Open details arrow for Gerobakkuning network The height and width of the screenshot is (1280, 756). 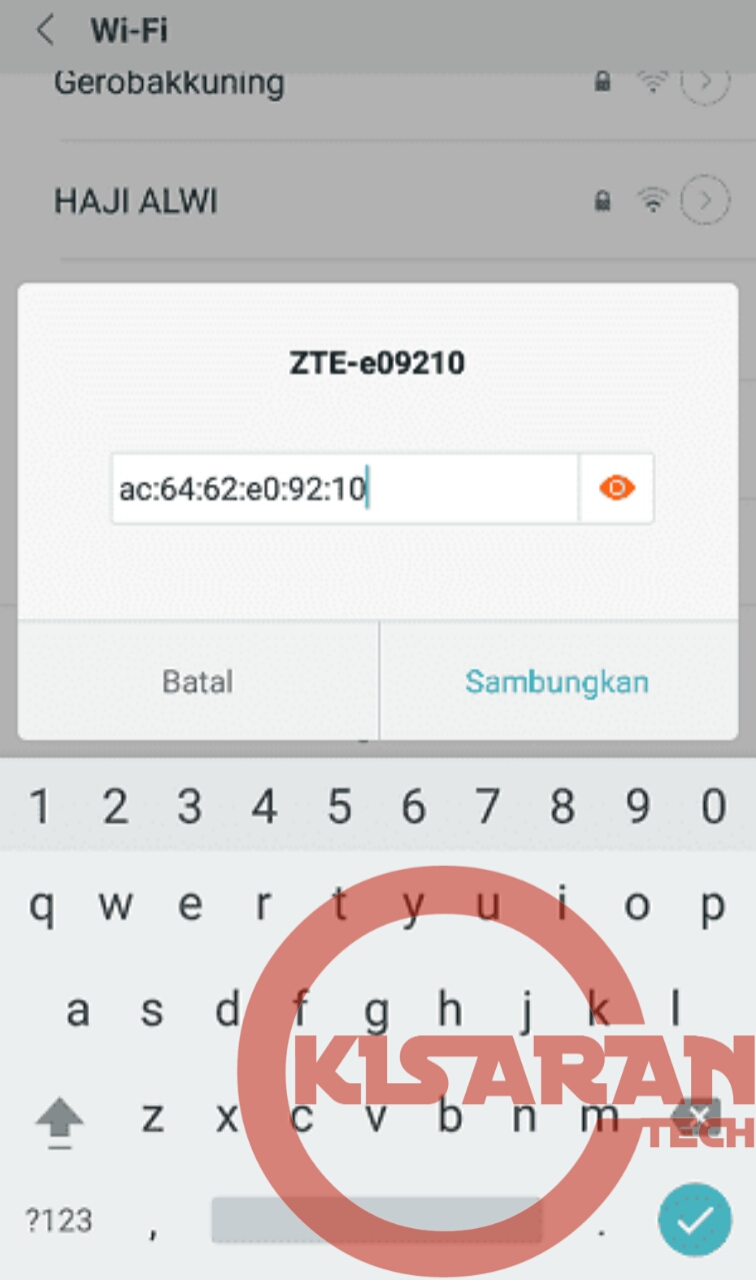(705, 82)
